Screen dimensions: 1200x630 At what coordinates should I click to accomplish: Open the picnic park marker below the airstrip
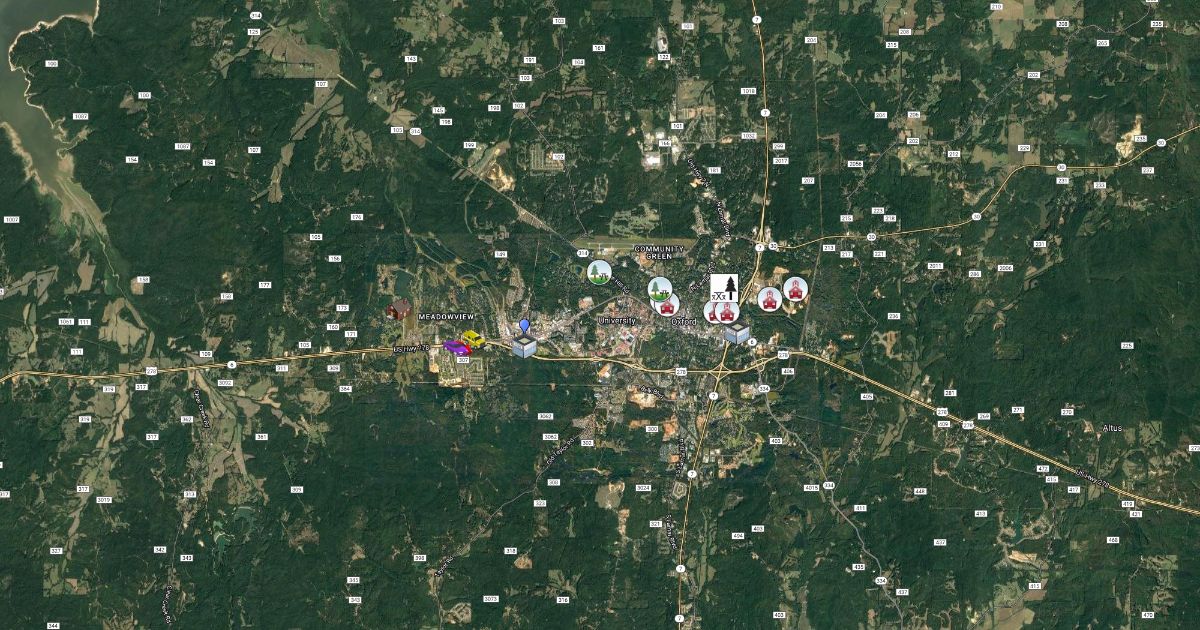[x=599, y=271]
